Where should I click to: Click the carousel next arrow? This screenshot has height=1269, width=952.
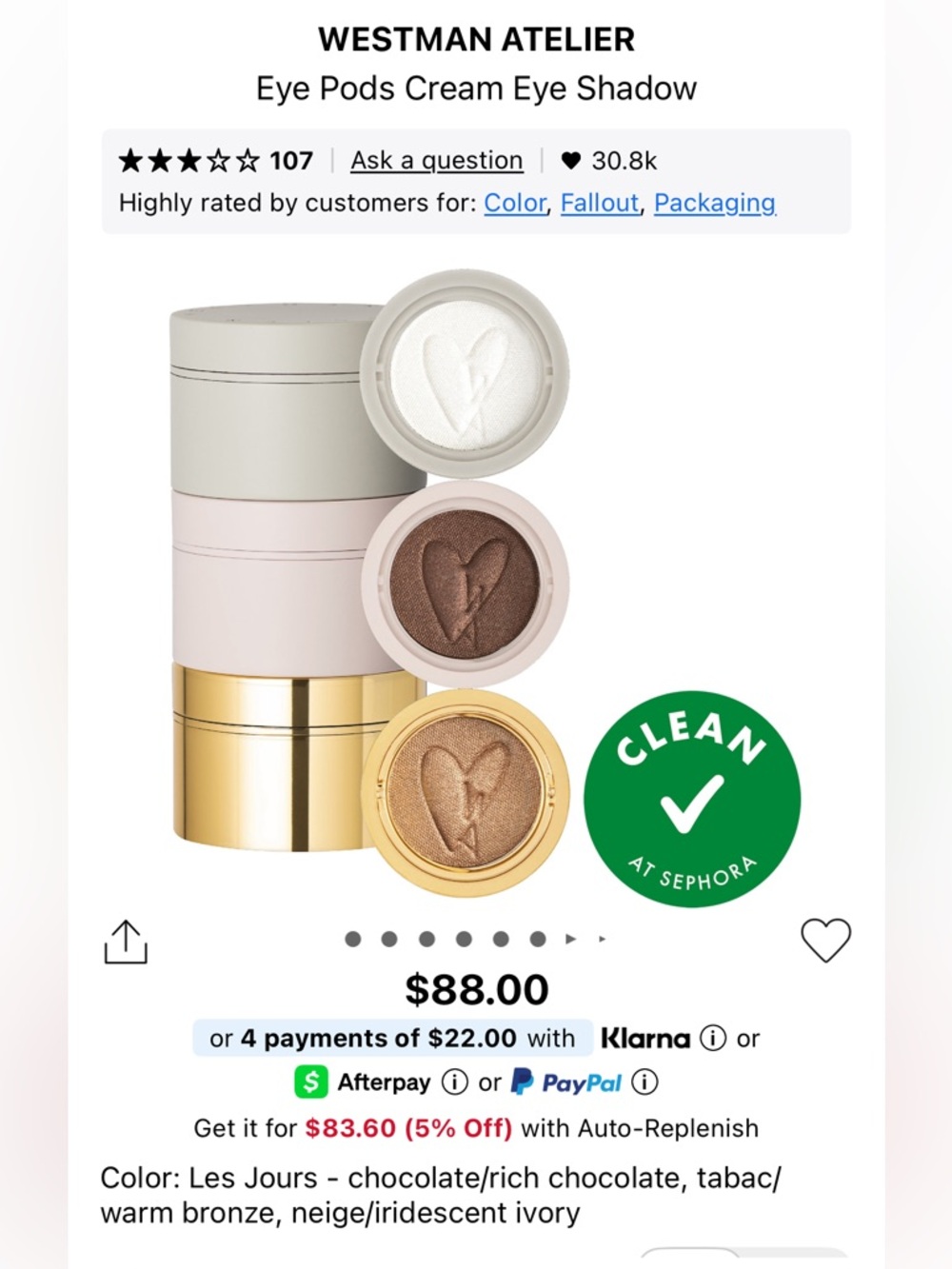click(570, 939)
